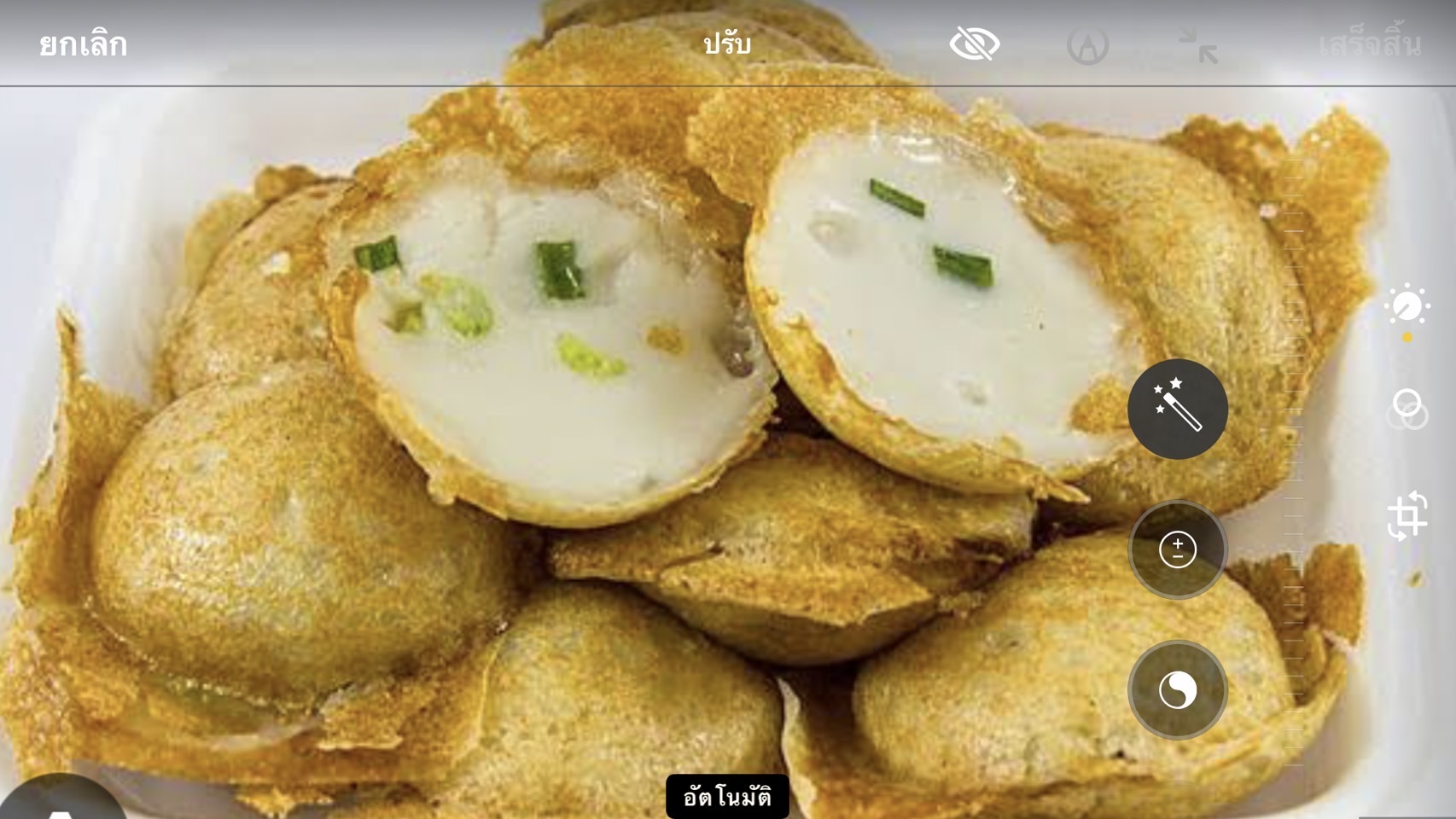Open the crop and rotate tool
The height and width of the screenshot is (819, 1456).
click(x=1406, y=516)
